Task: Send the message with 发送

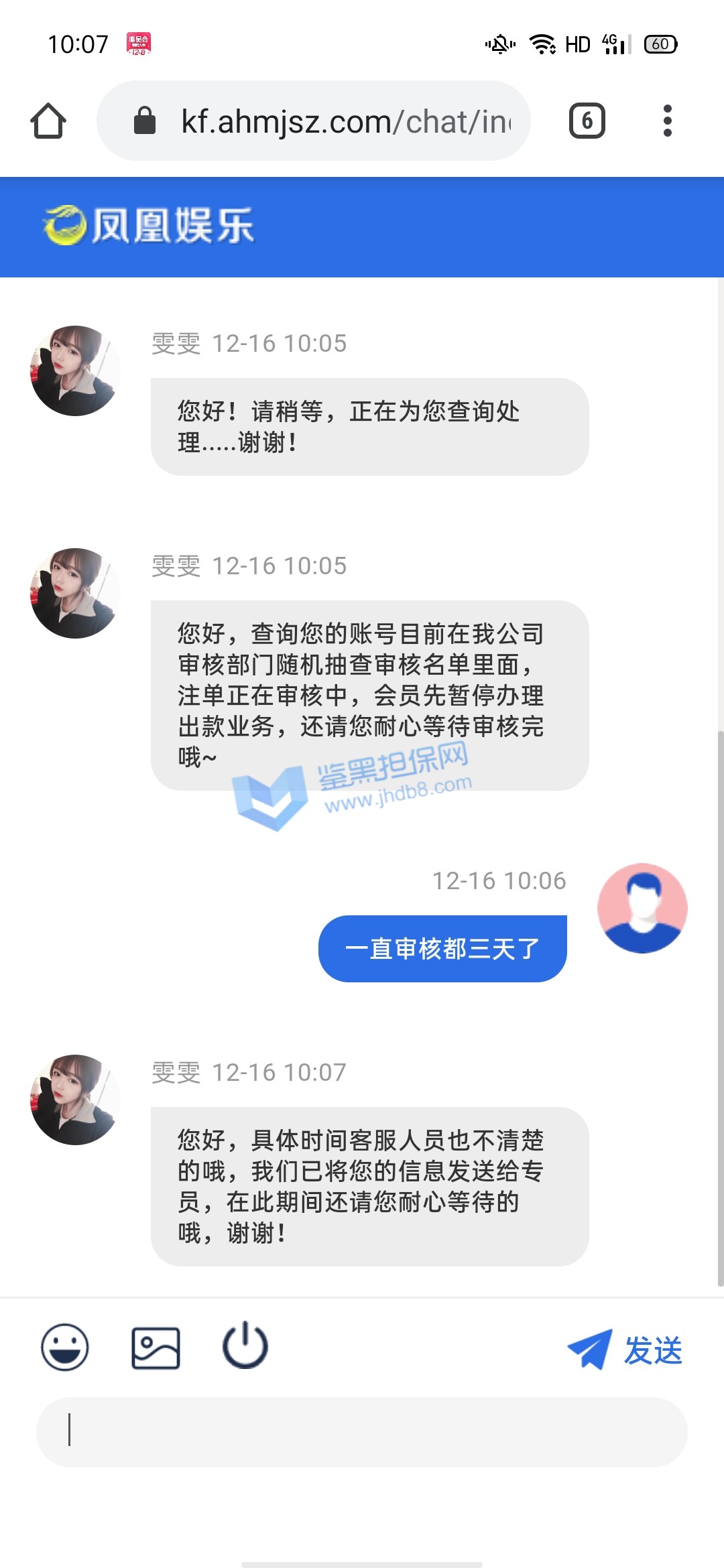Action: [x=625, y=1350]
